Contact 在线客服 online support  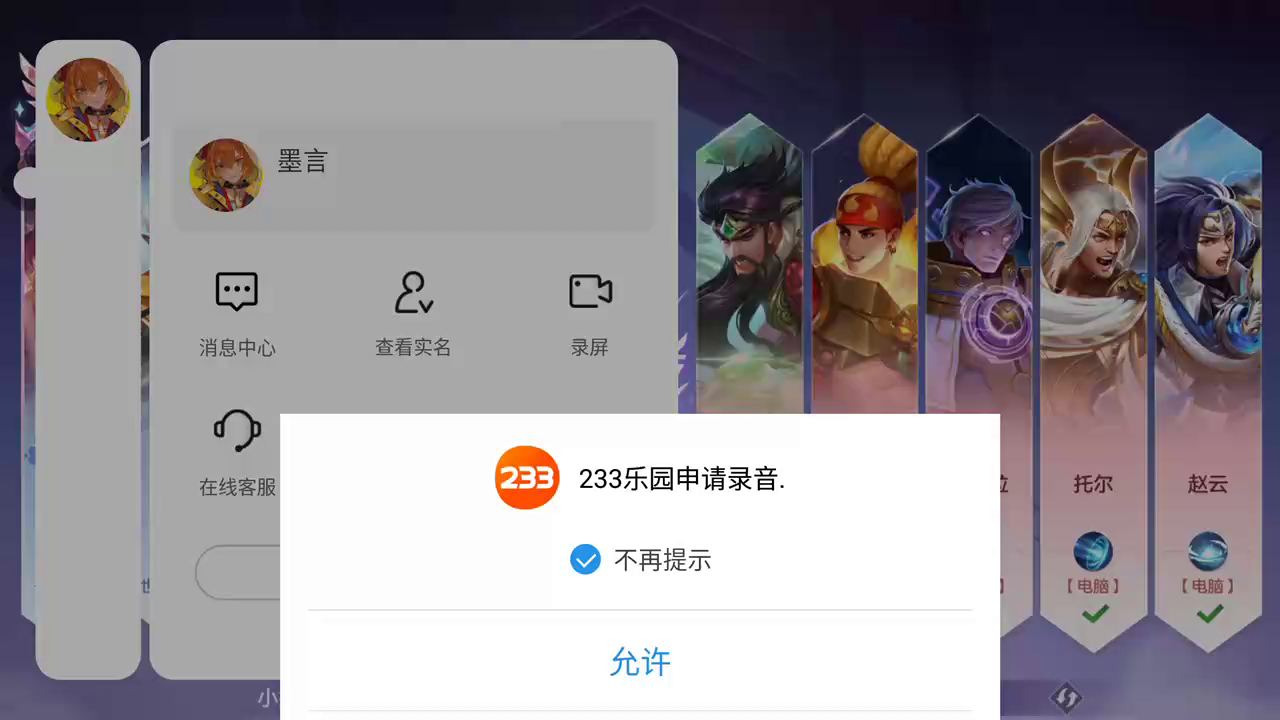[x=237, y=450]
